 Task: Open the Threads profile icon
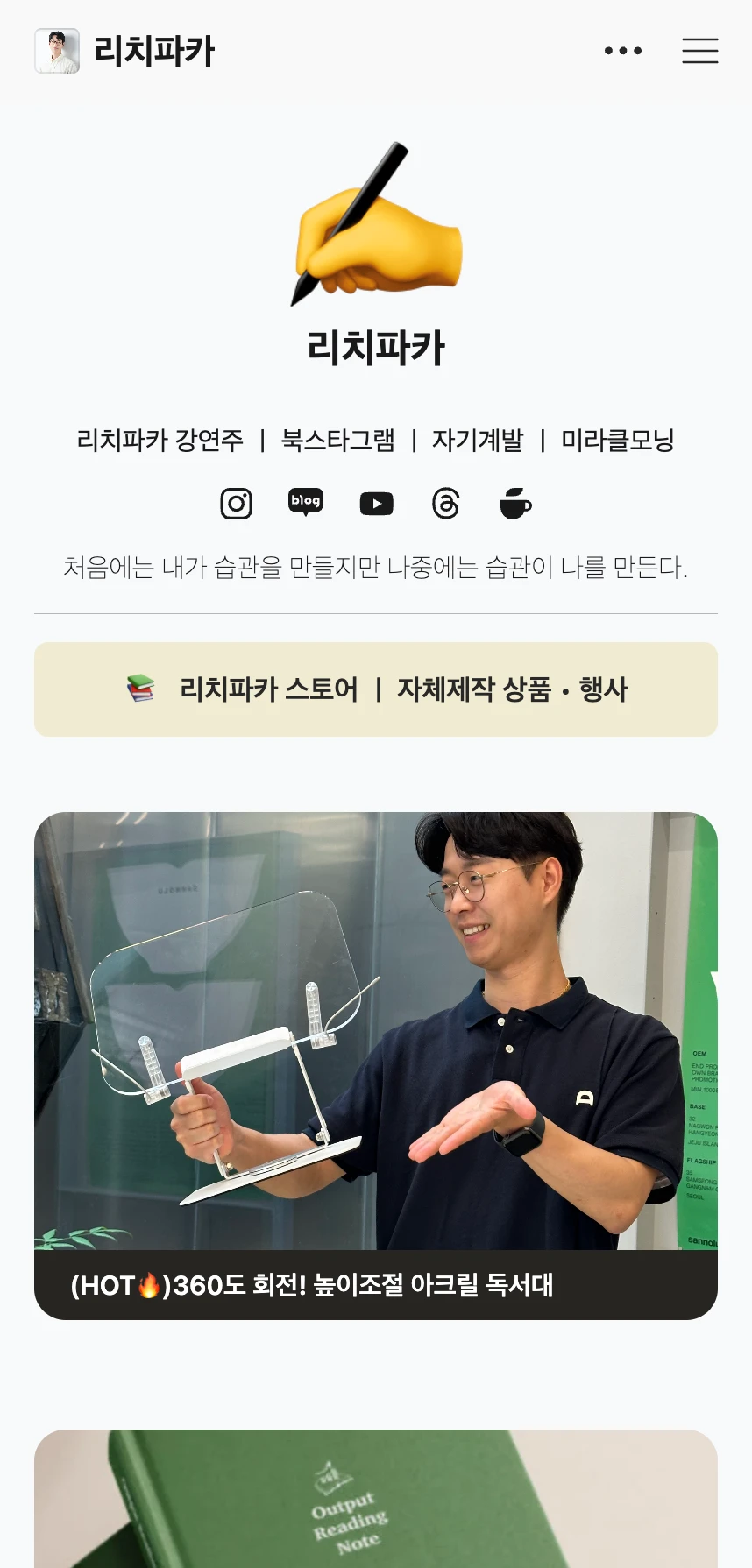point(446,504)
